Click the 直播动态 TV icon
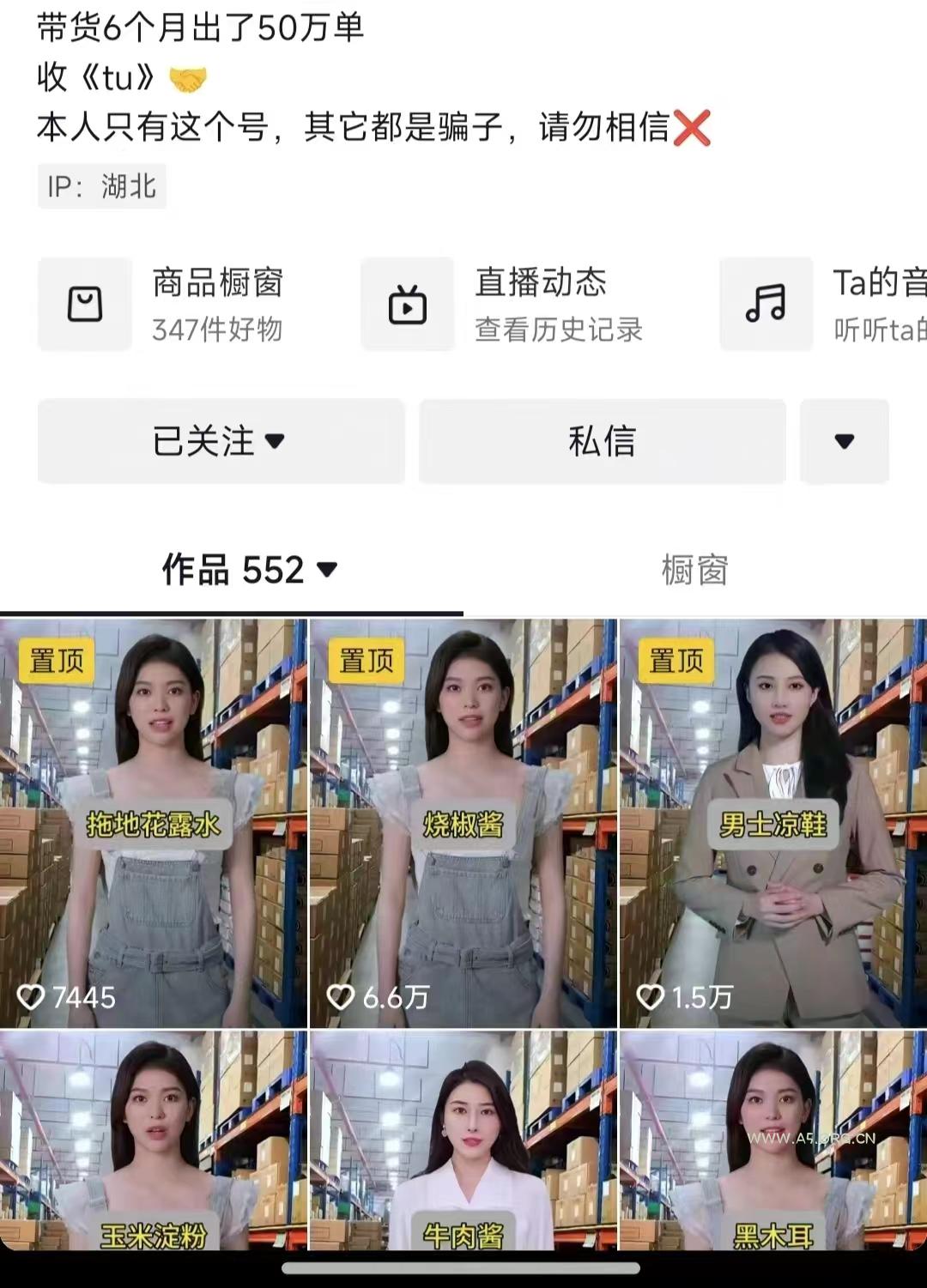 click(x=408, y=304)
